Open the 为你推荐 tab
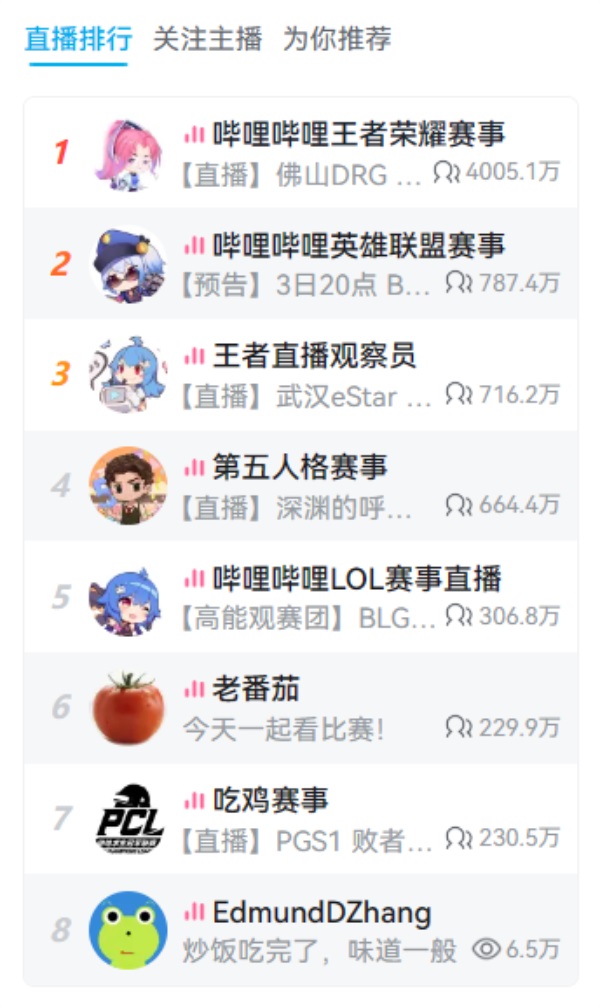The width and height of the screenshot is (600, 1008). [x=337, y=39]
